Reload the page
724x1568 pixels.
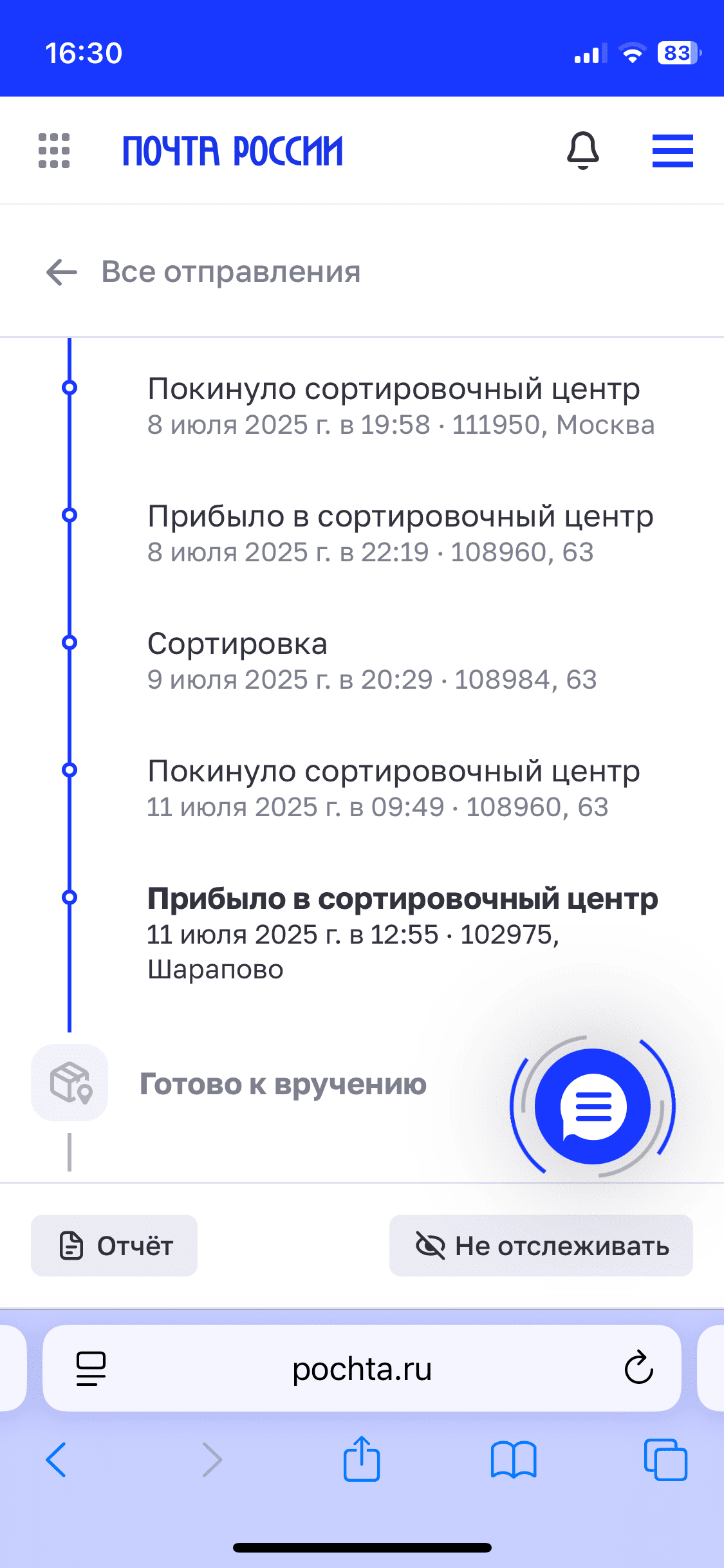click(x=638, y=1367)
